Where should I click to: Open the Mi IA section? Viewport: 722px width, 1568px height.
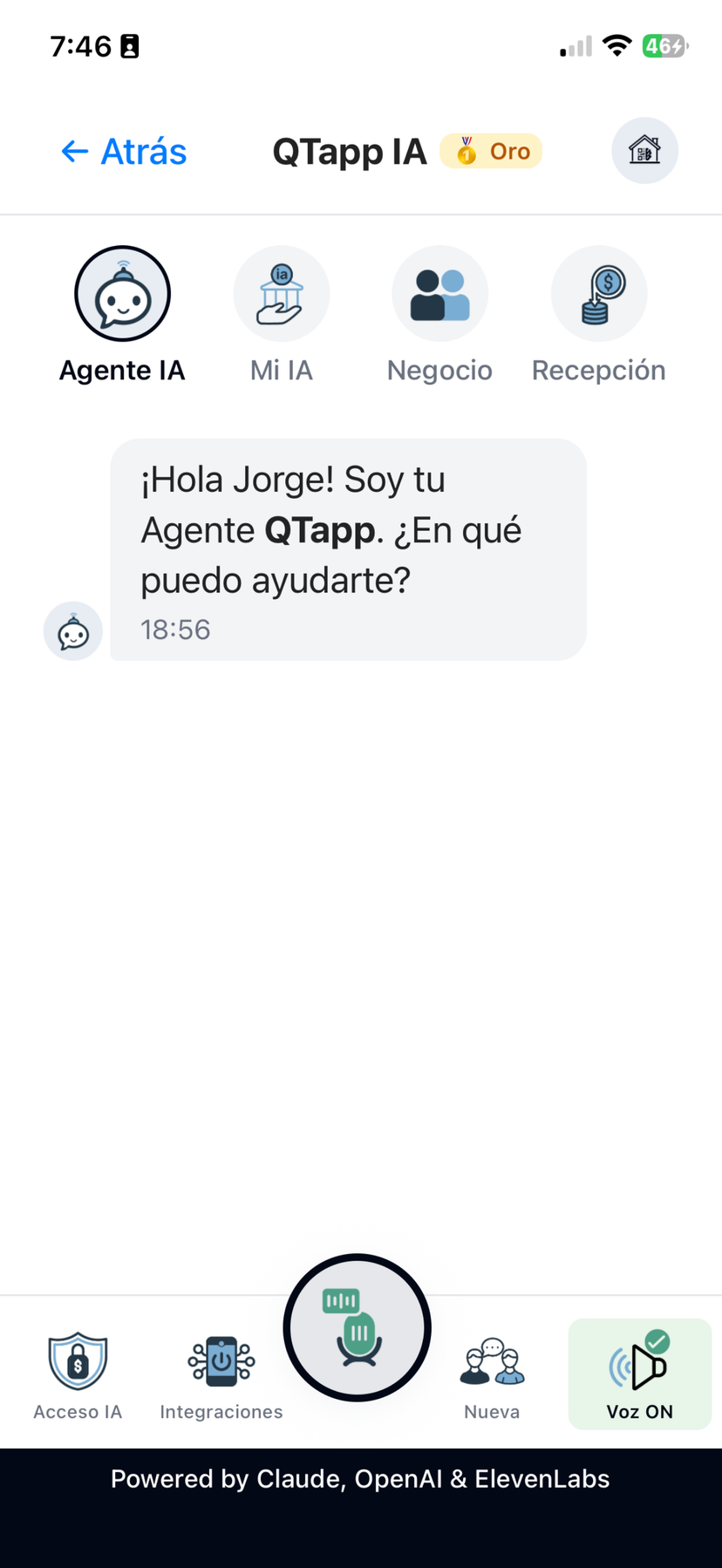point(282,294)
